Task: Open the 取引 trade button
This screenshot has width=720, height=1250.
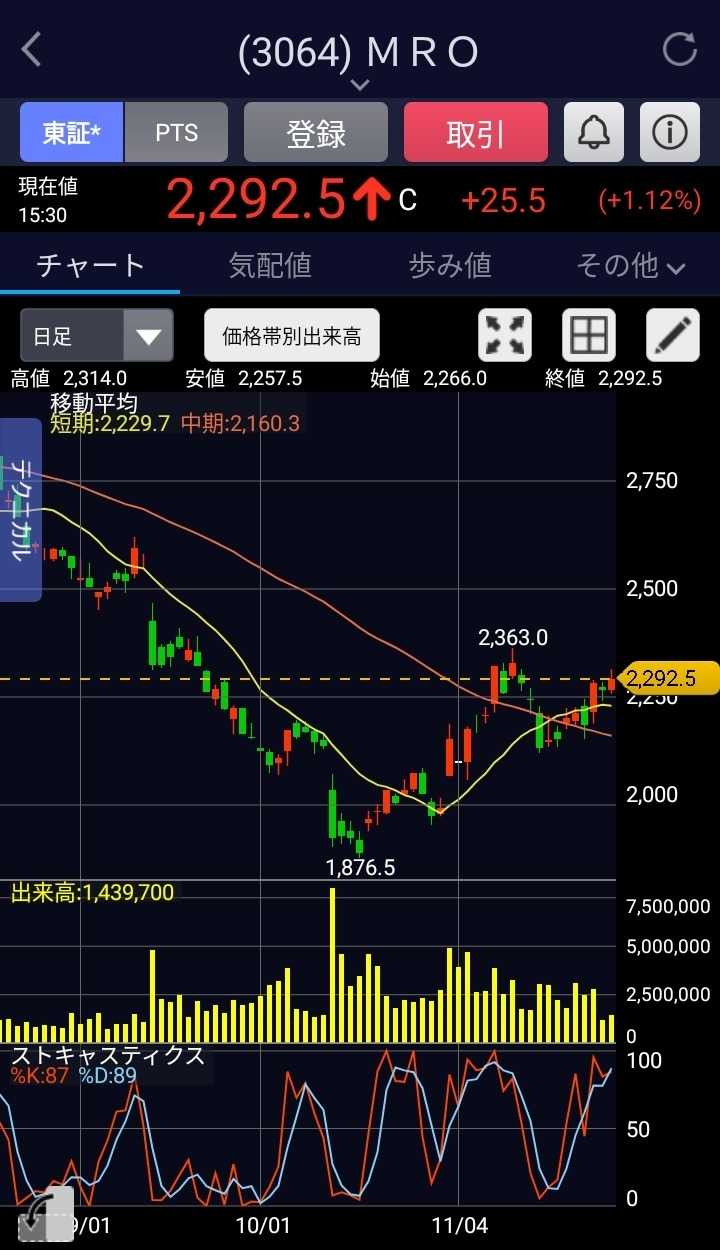Action: (476, 132)
